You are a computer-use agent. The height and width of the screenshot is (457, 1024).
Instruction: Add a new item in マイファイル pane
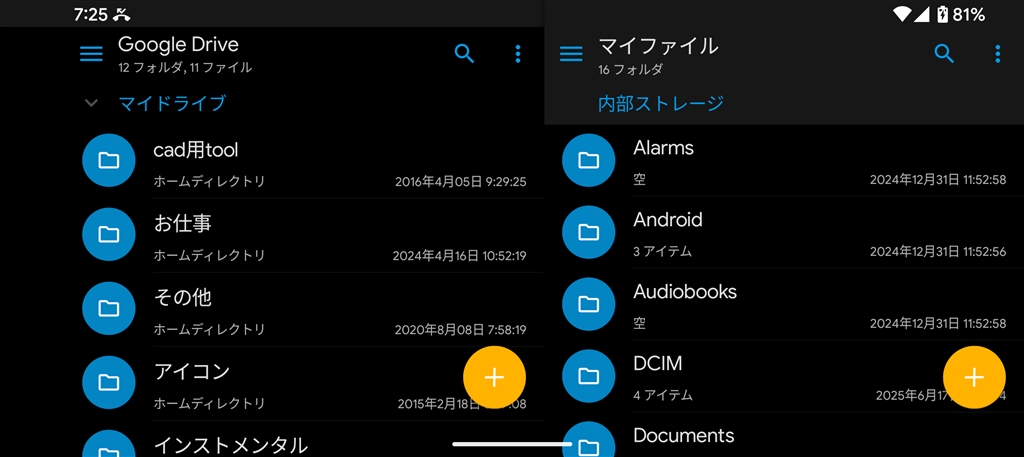(x=974, y=377)
